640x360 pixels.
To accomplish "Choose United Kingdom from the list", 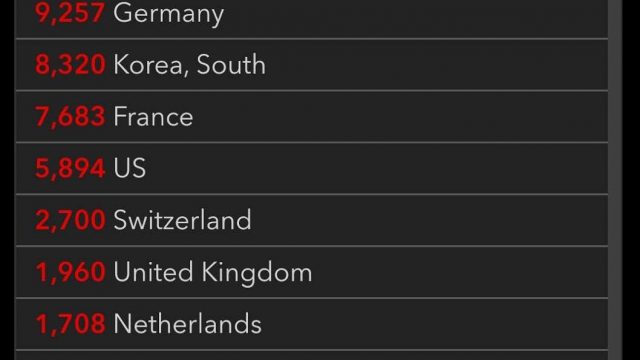I will tap(311, 272).
